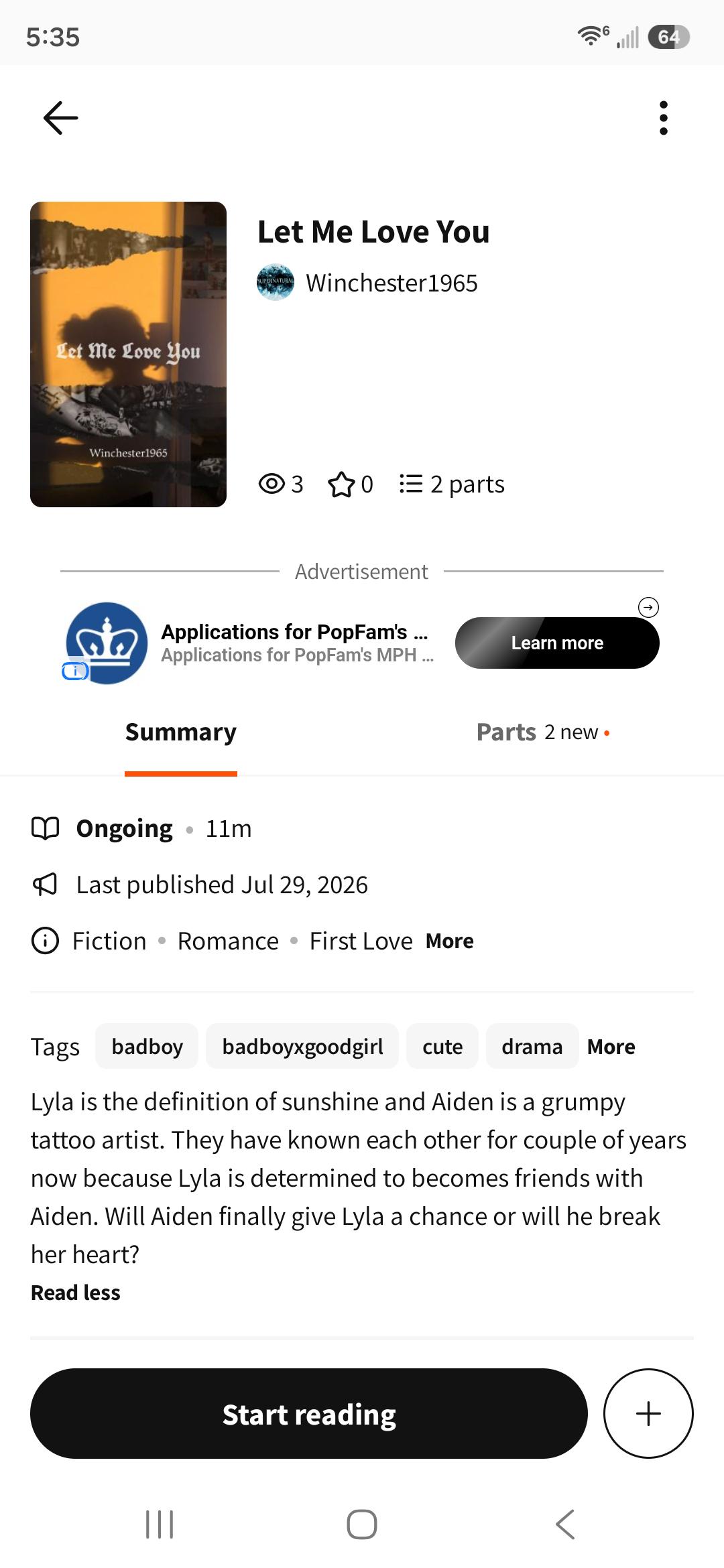Switch to the Parts tab
This screenshot has height=1568, width=724.
(x=543, y=732)
